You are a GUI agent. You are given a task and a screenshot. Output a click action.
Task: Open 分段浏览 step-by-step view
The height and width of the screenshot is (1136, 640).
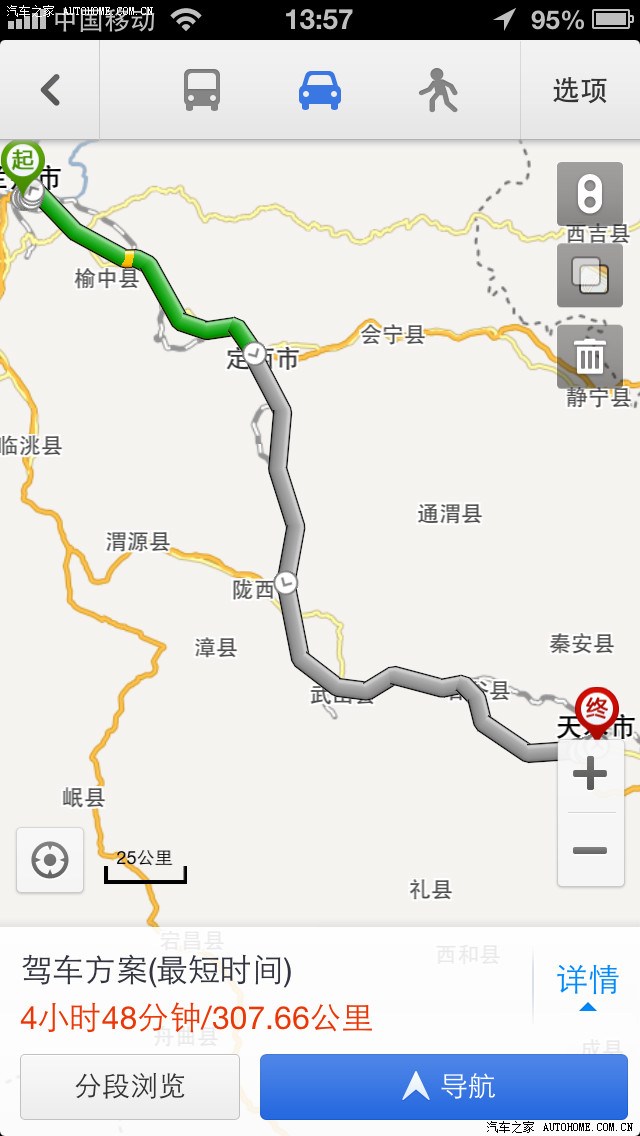[130, 1087]
